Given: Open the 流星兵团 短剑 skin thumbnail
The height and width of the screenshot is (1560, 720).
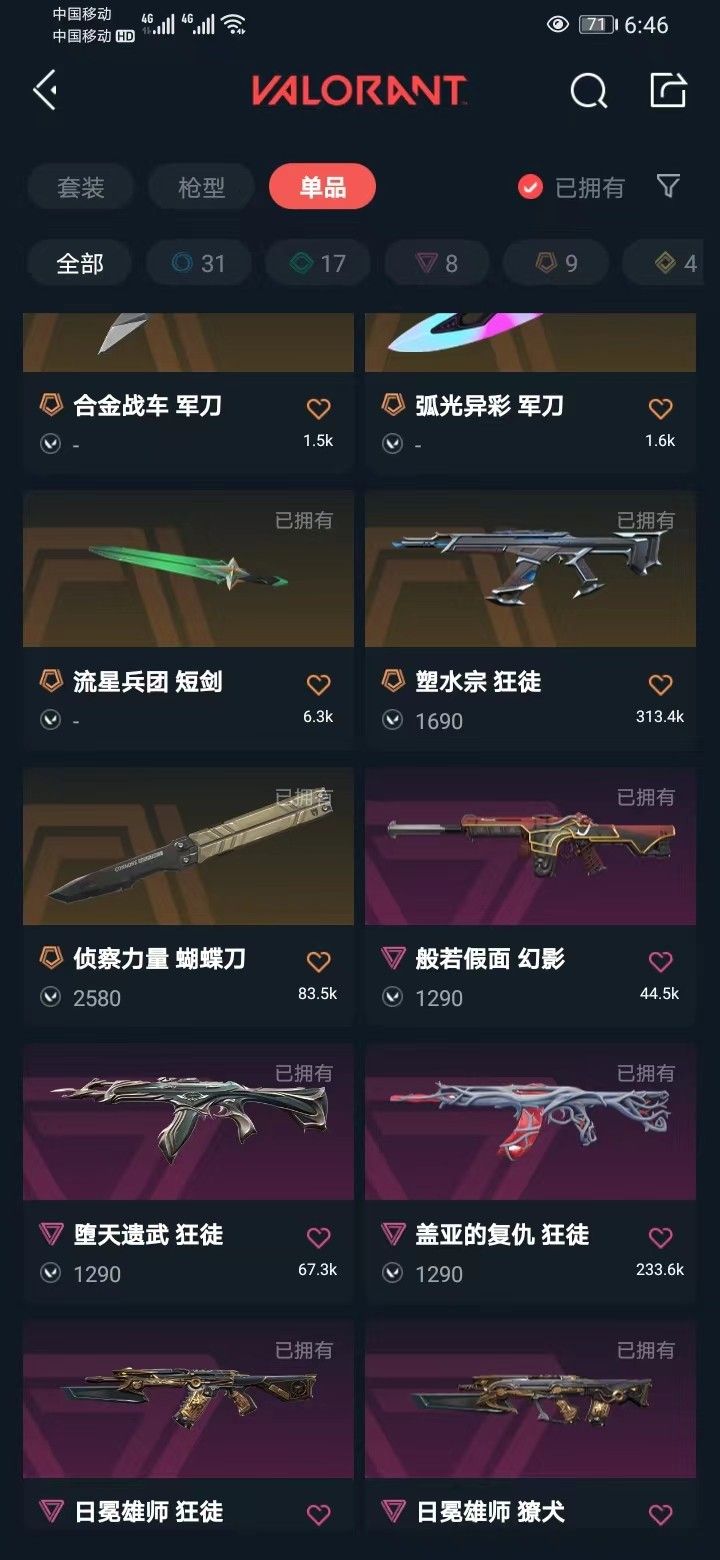Looking at the screenshot, I should (x=188, y=570).
